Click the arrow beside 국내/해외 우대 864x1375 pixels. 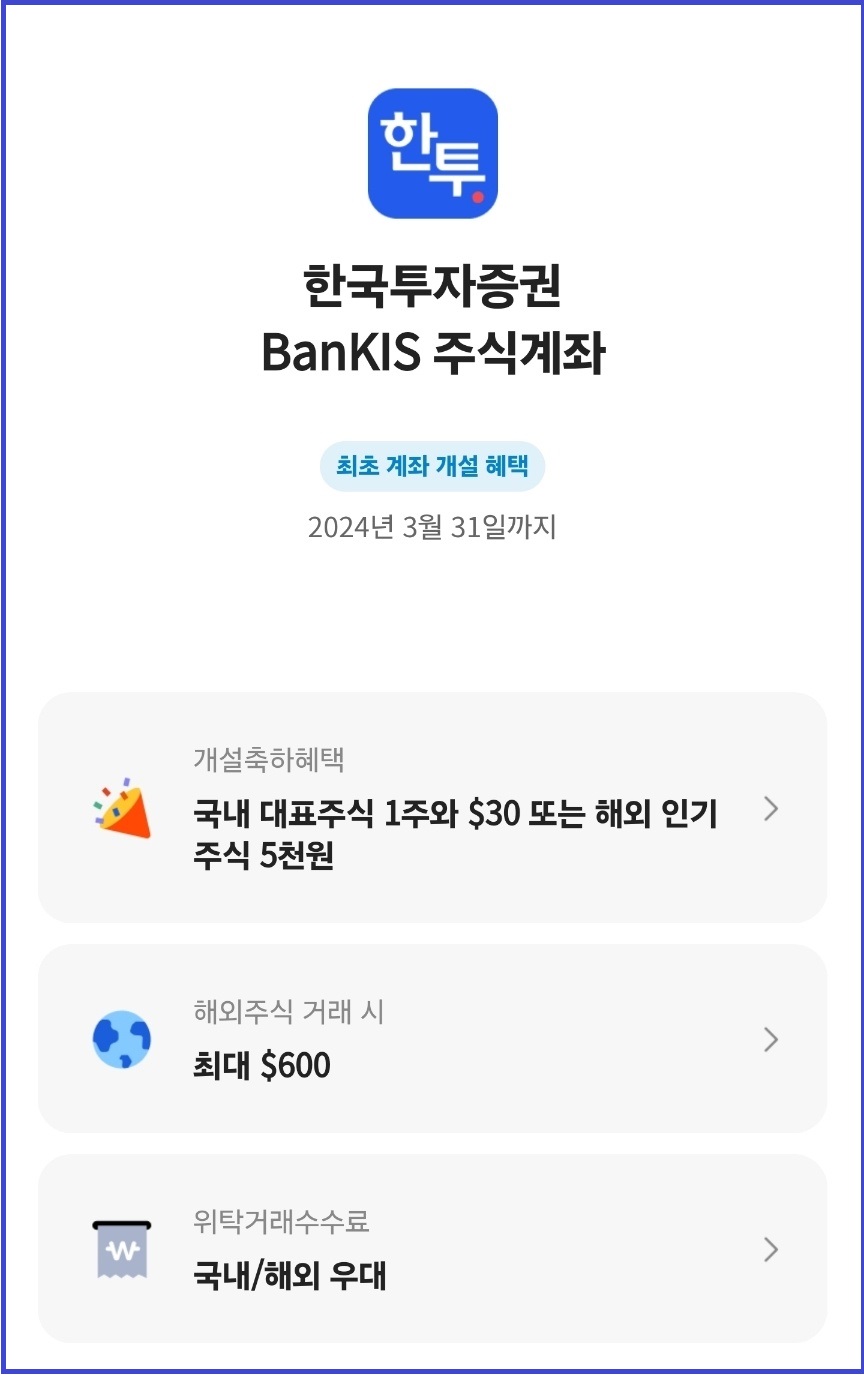770,1250
